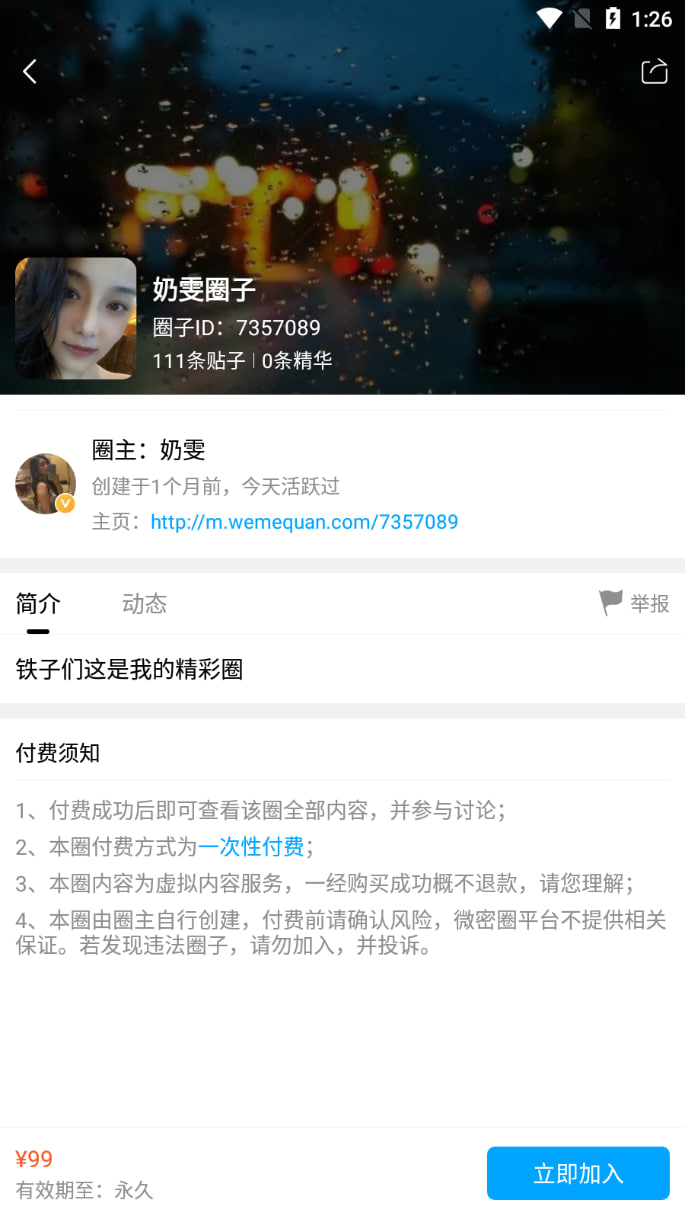685x1219 pixels.
Task: Open the 奶雯圈子 circle cover avatar
Action: (x=76, y=318)
